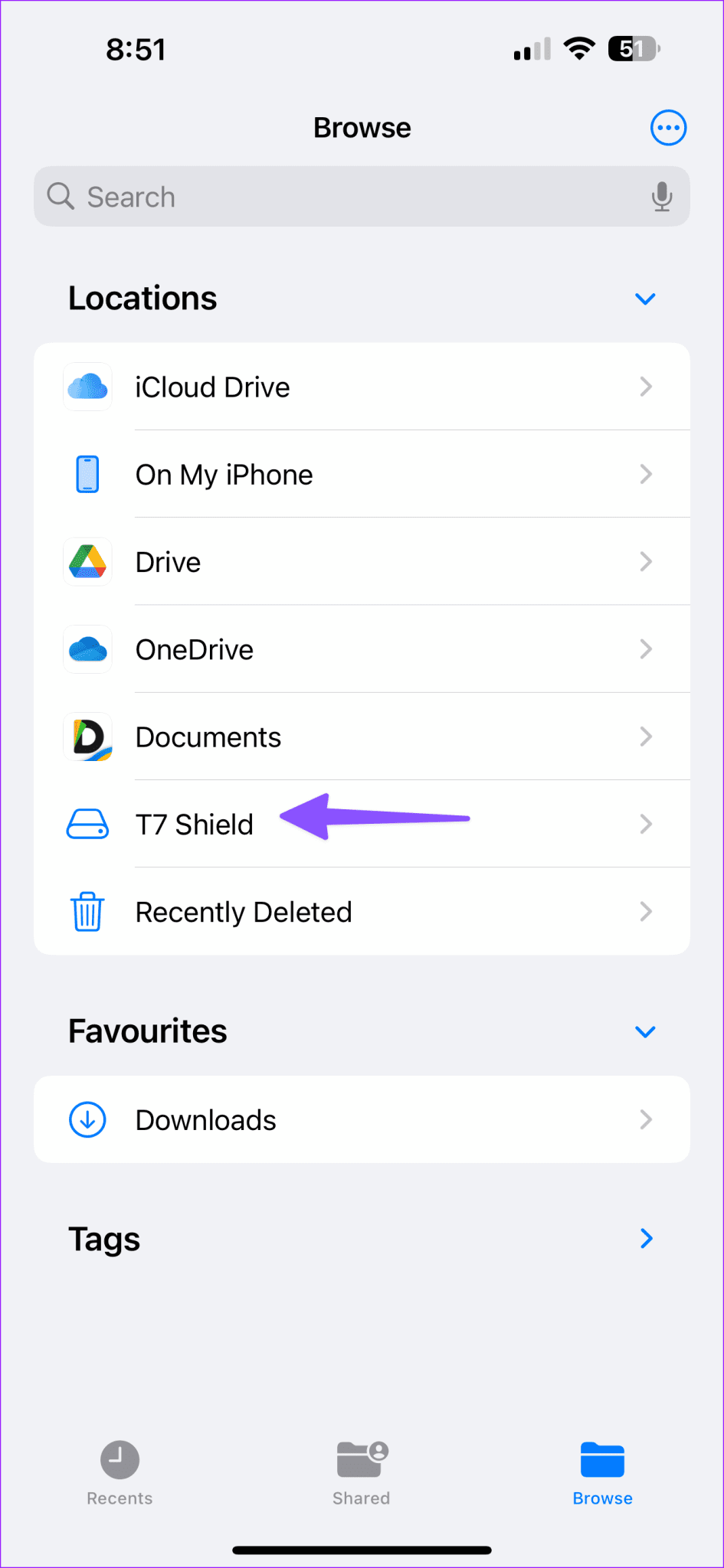This screenshot has width=724, height=1568.
Task: Start voice search with the microphone icon
Action: click(662, 197)
